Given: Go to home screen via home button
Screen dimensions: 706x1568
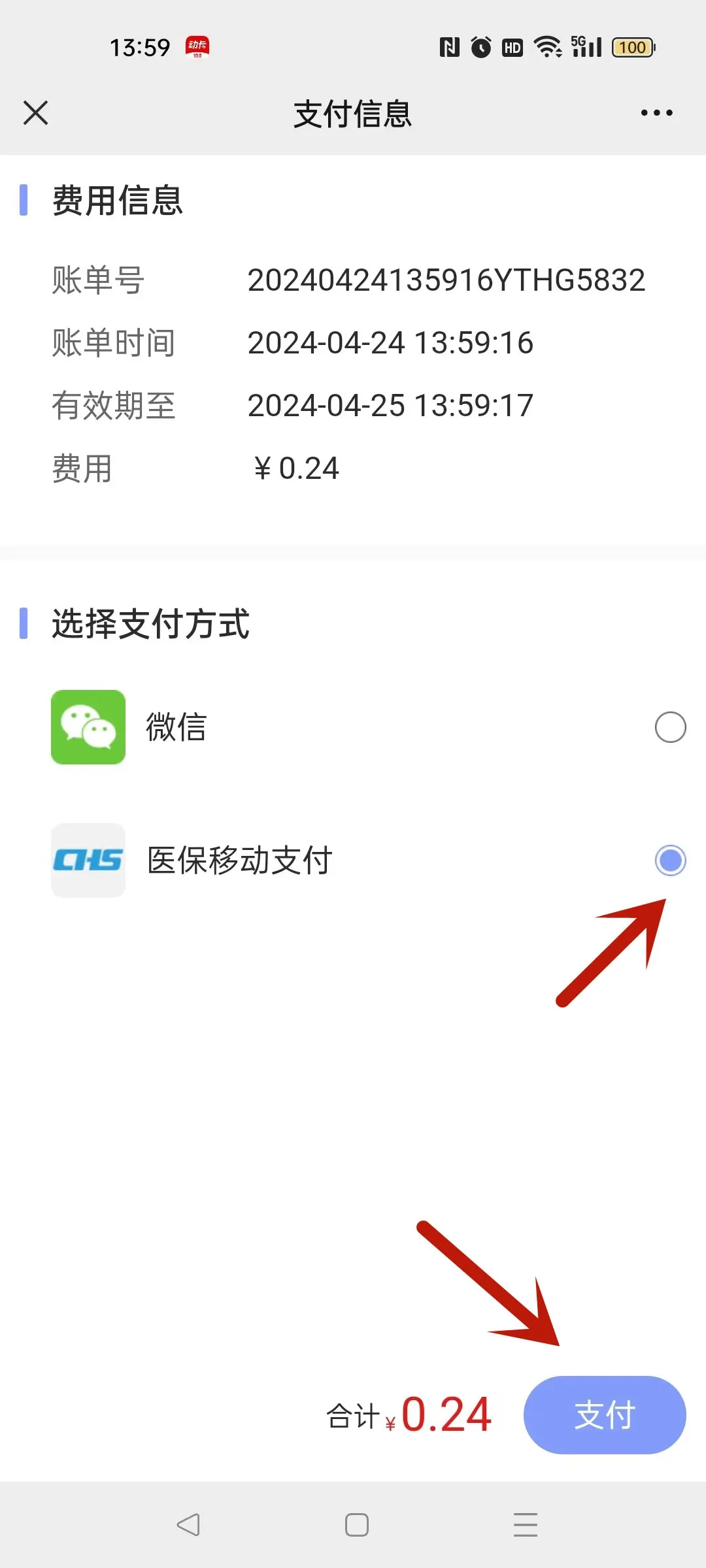Looking at the screenshot, I should click(356, 1525).
